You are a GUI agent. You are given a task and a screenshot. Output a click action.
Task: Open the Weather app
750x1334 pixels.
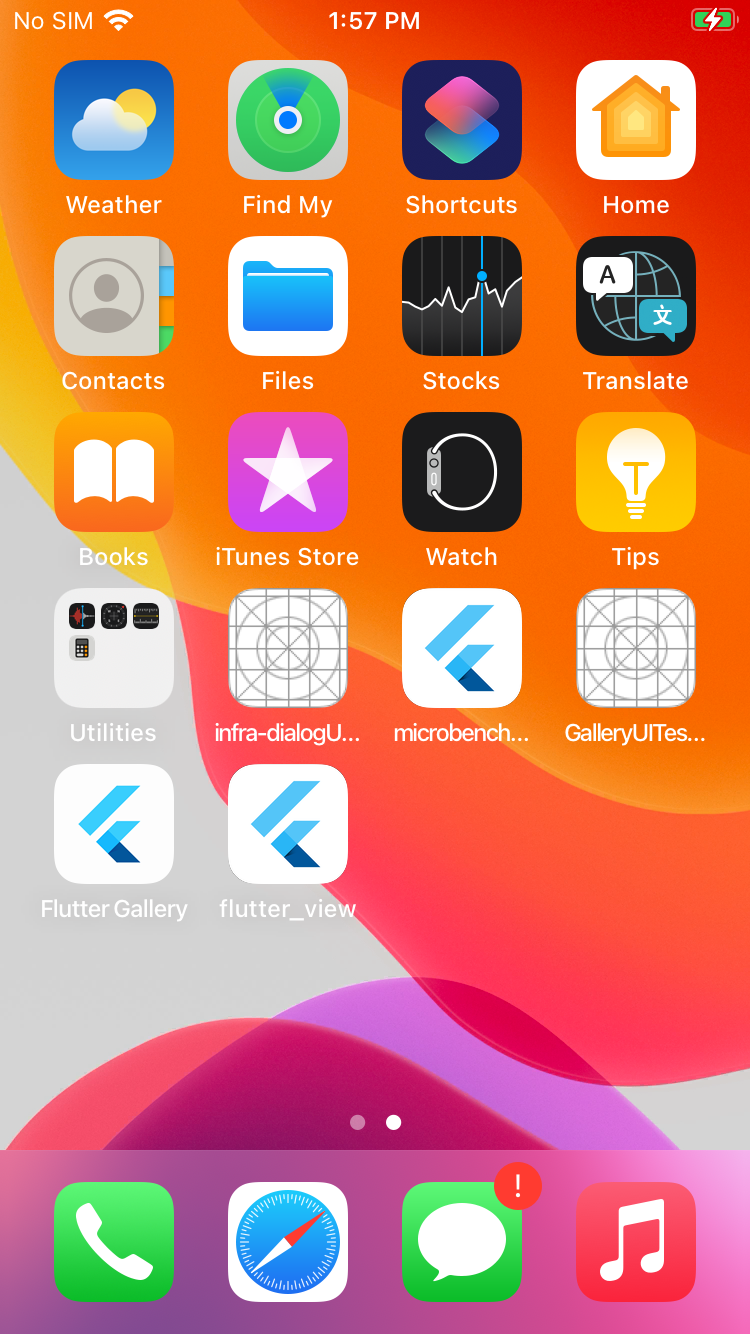coord(113,119)
